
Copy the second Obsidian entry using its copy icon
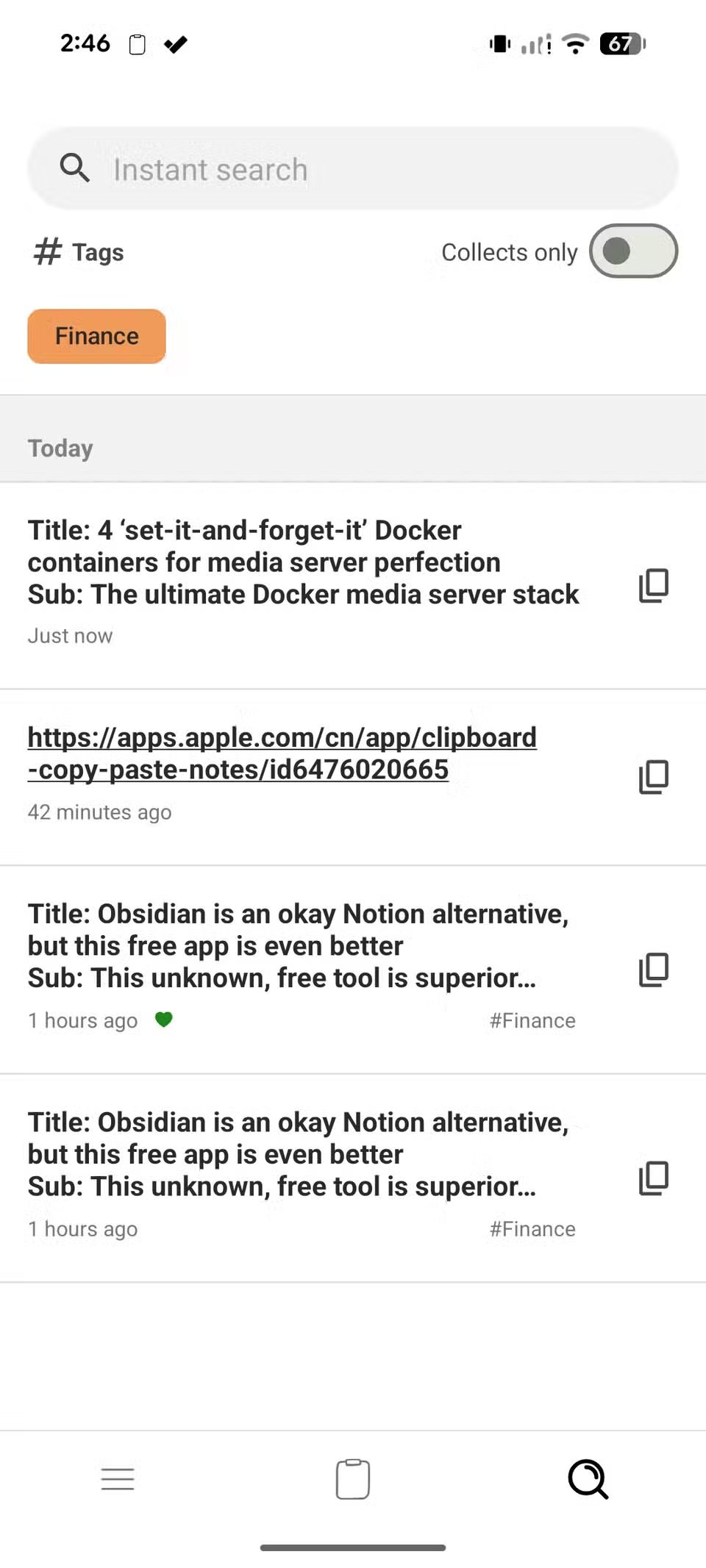tap(653, 1179)
